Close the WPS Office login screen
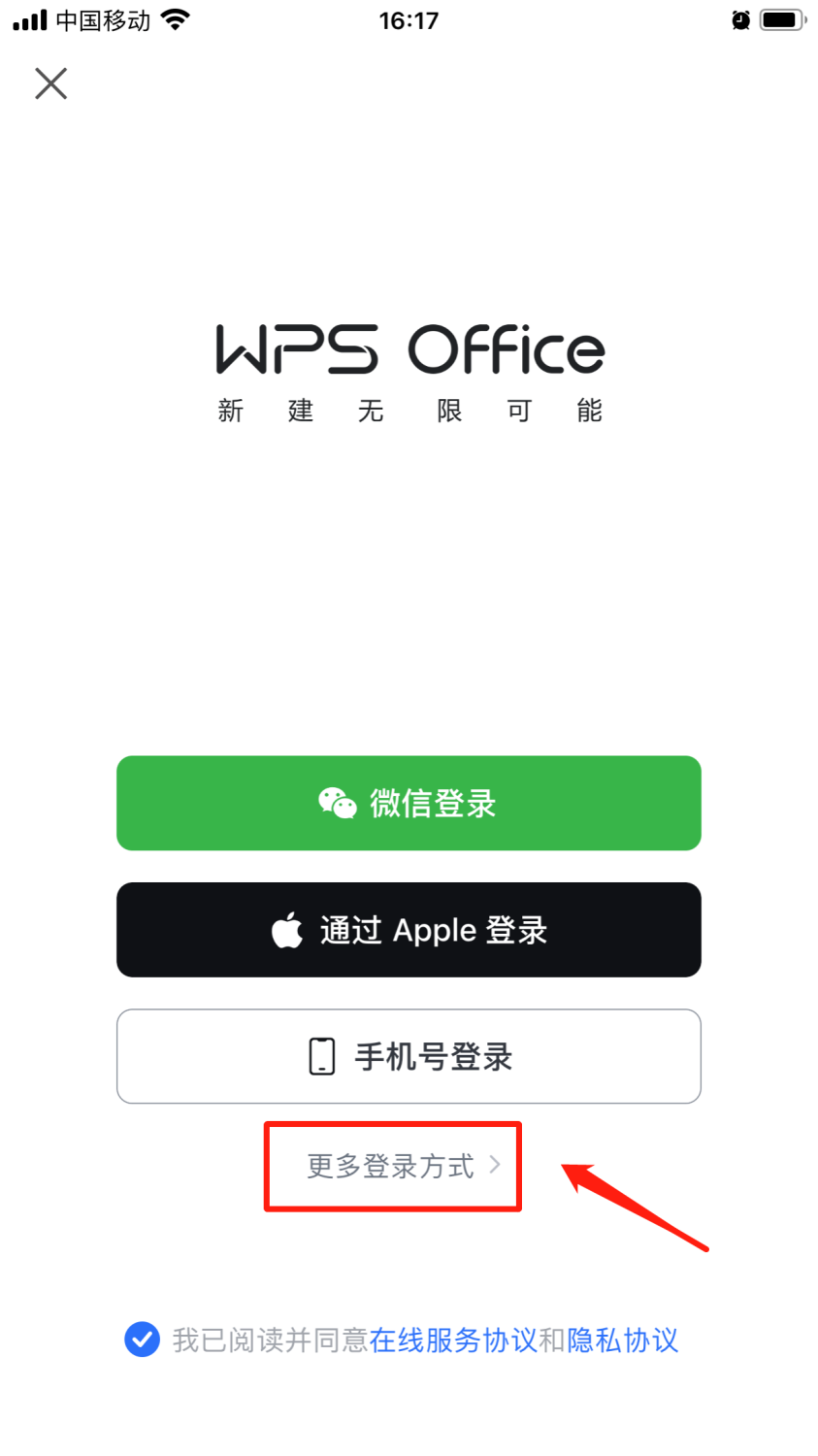The width and height of the screenshot is (818, 1456). [50, 83]
